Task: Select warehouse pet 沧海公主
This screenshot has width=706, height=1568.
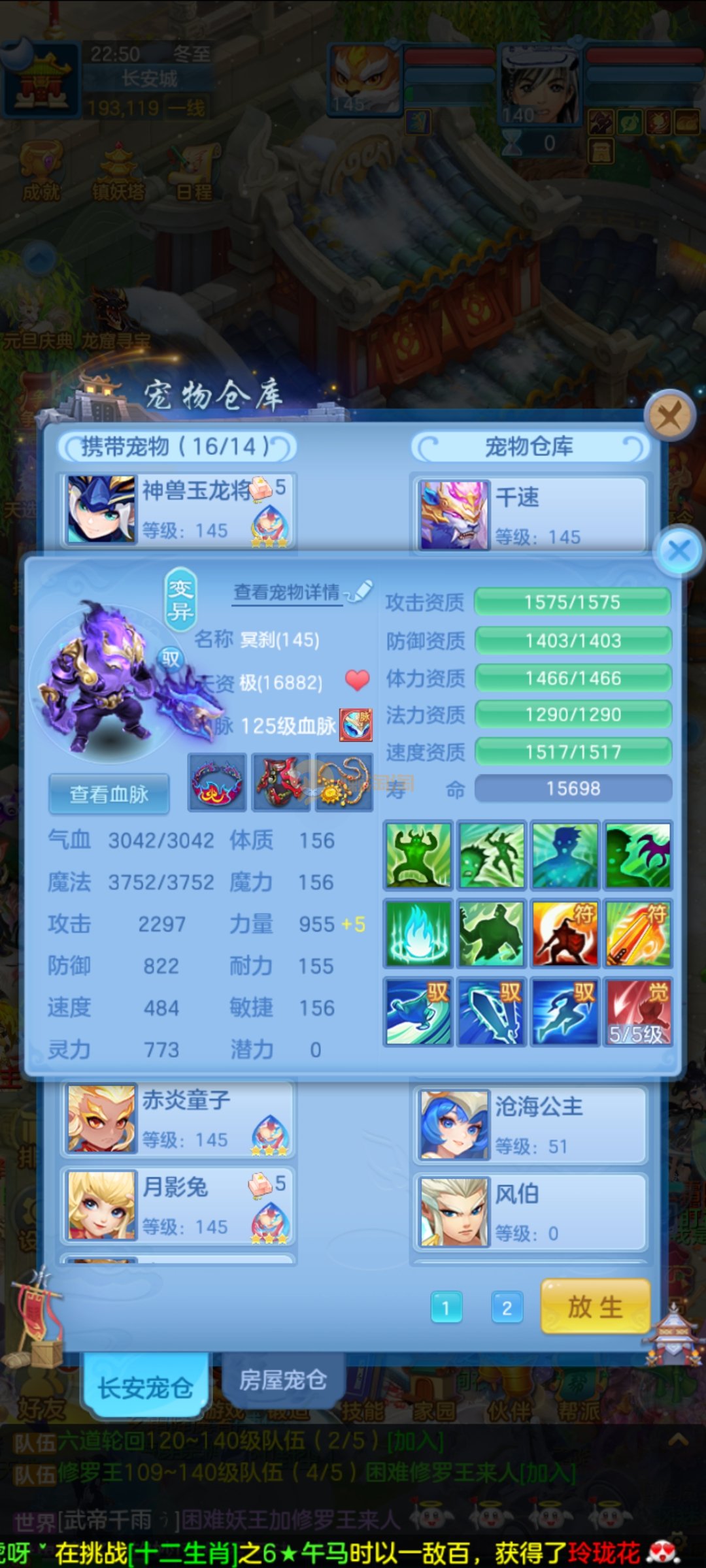Action: [x=529, y=1125]
